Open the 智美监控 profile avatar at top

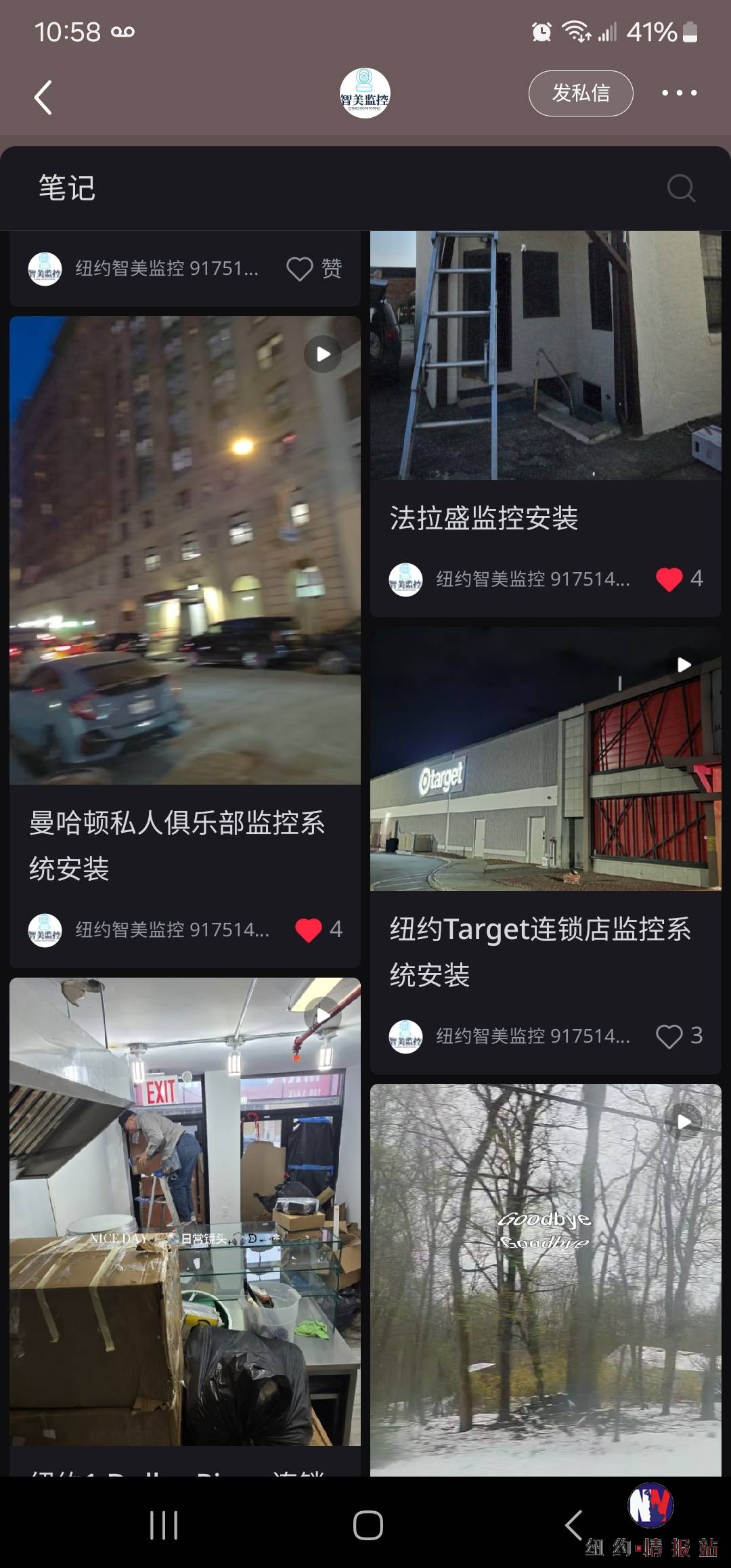[365, 93]
